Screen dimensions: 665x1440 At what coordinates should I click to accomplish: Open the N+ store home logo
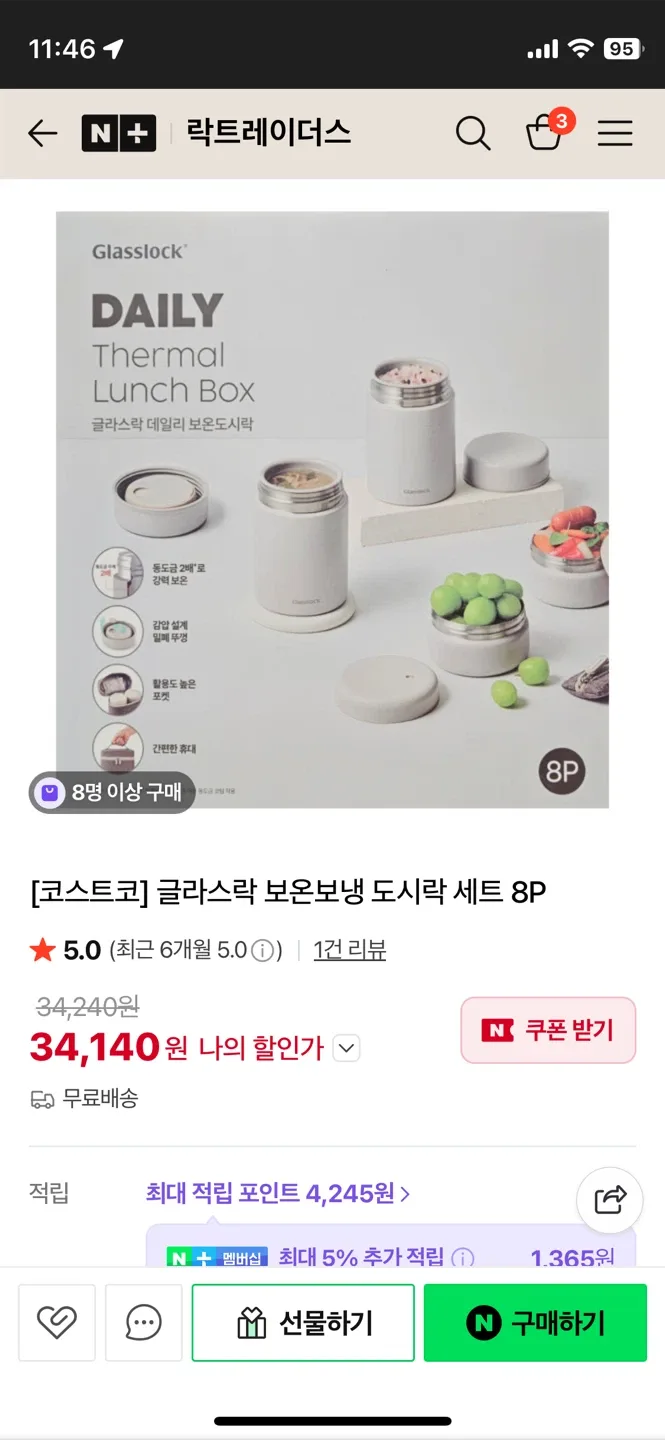119,133
